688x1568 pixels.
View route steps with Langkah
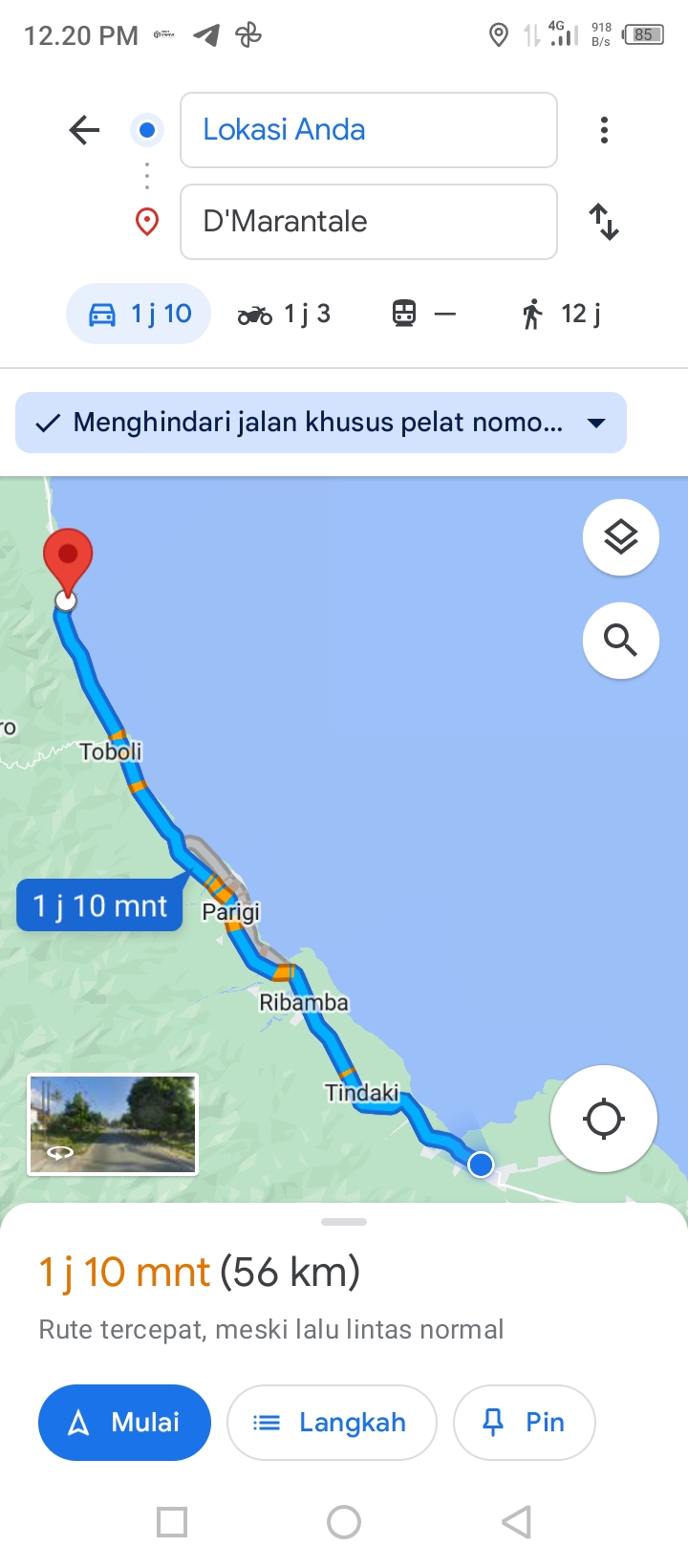tap(332, 1423)
